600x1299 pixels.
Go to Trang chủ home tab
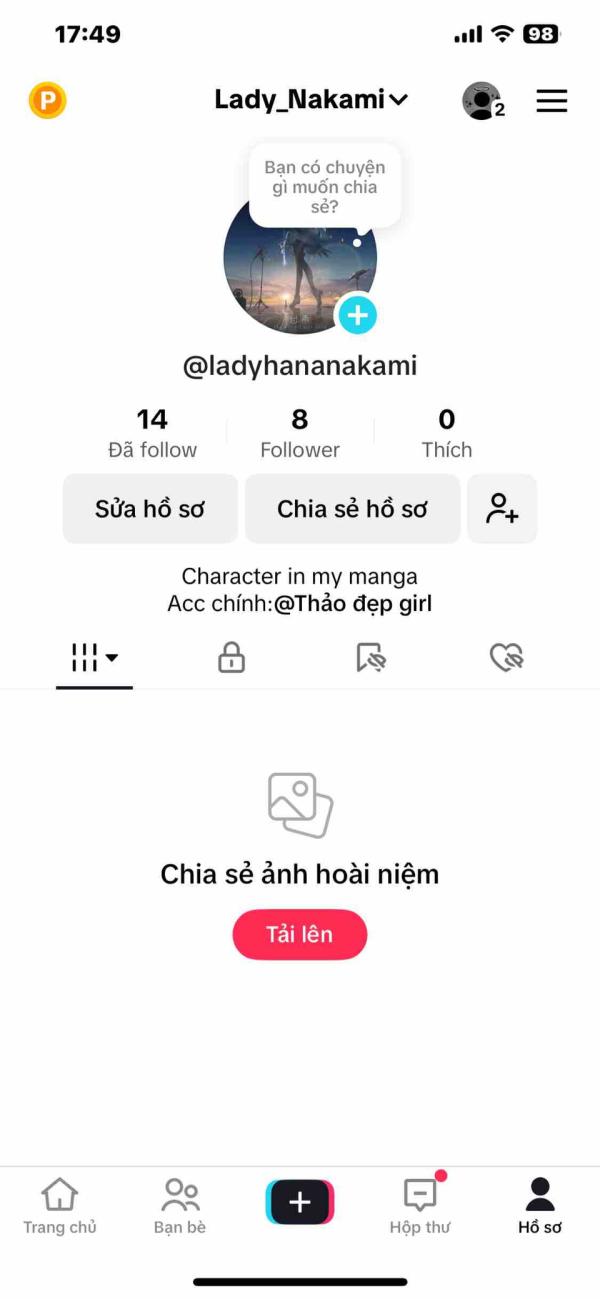[60, 1206]
